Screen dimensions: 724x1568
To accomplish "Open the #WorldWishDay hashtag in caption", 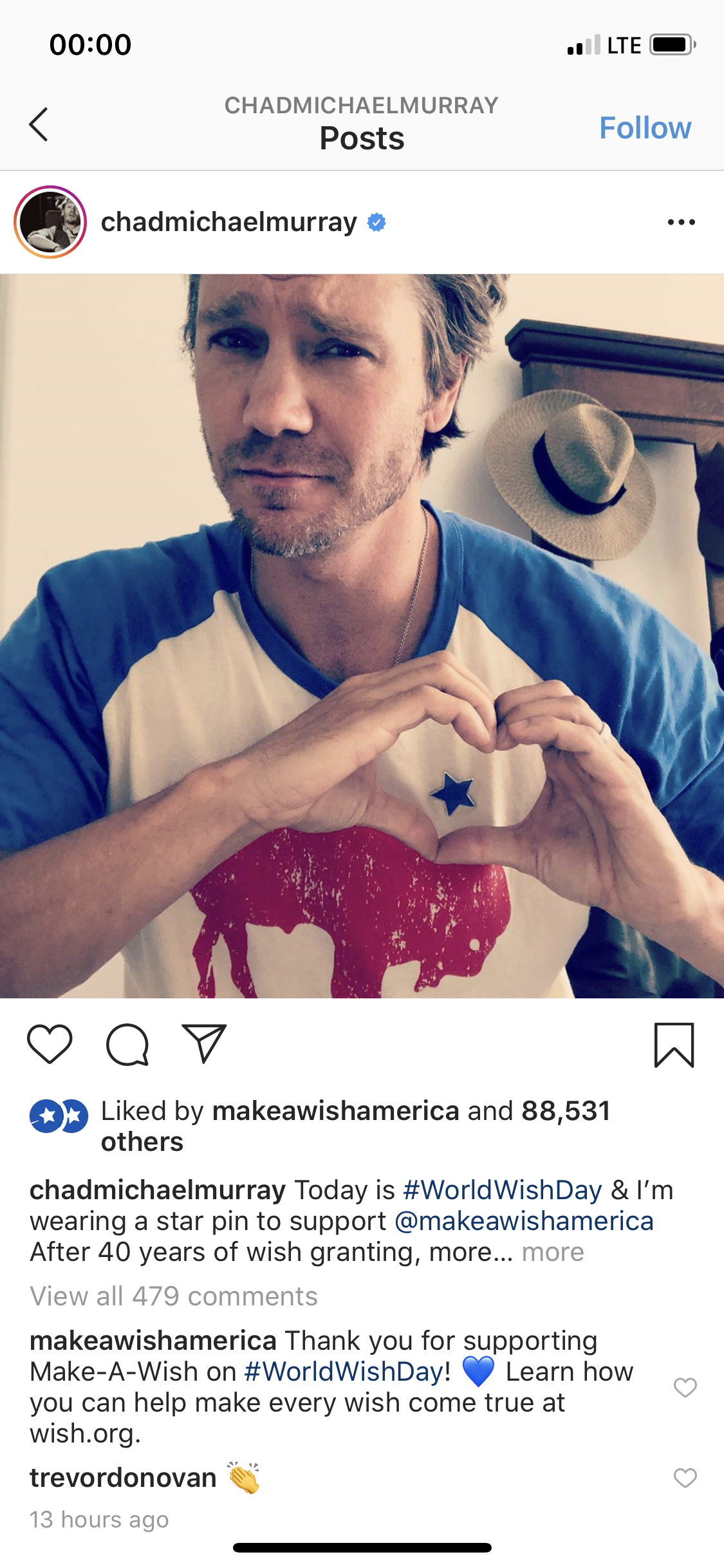I will click(502, 1190).
